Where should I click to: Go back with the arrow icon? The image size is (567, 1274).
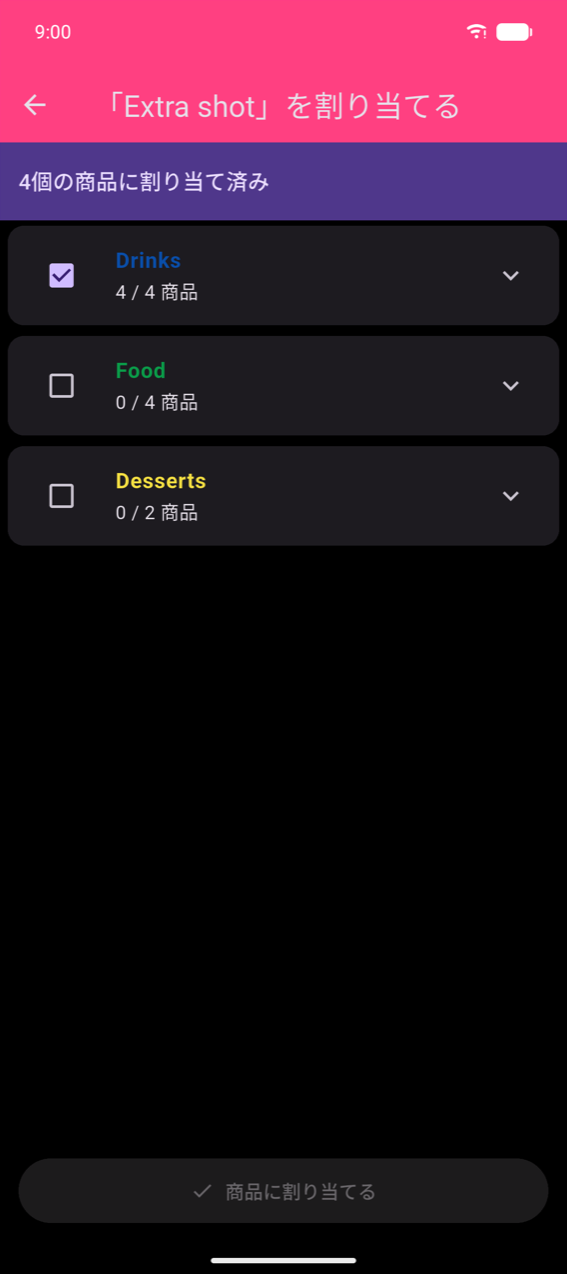[x=35, y=105]
